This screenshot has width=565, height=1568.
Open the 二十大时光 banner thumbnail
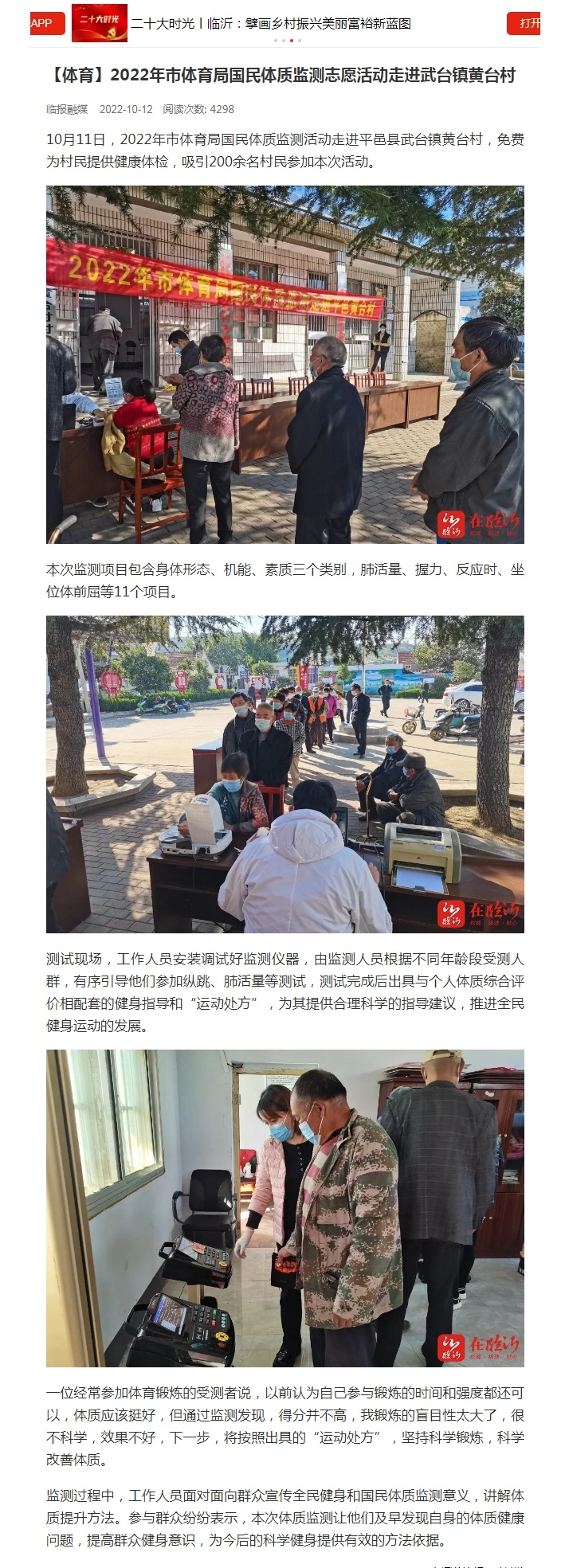coord(99,23)
